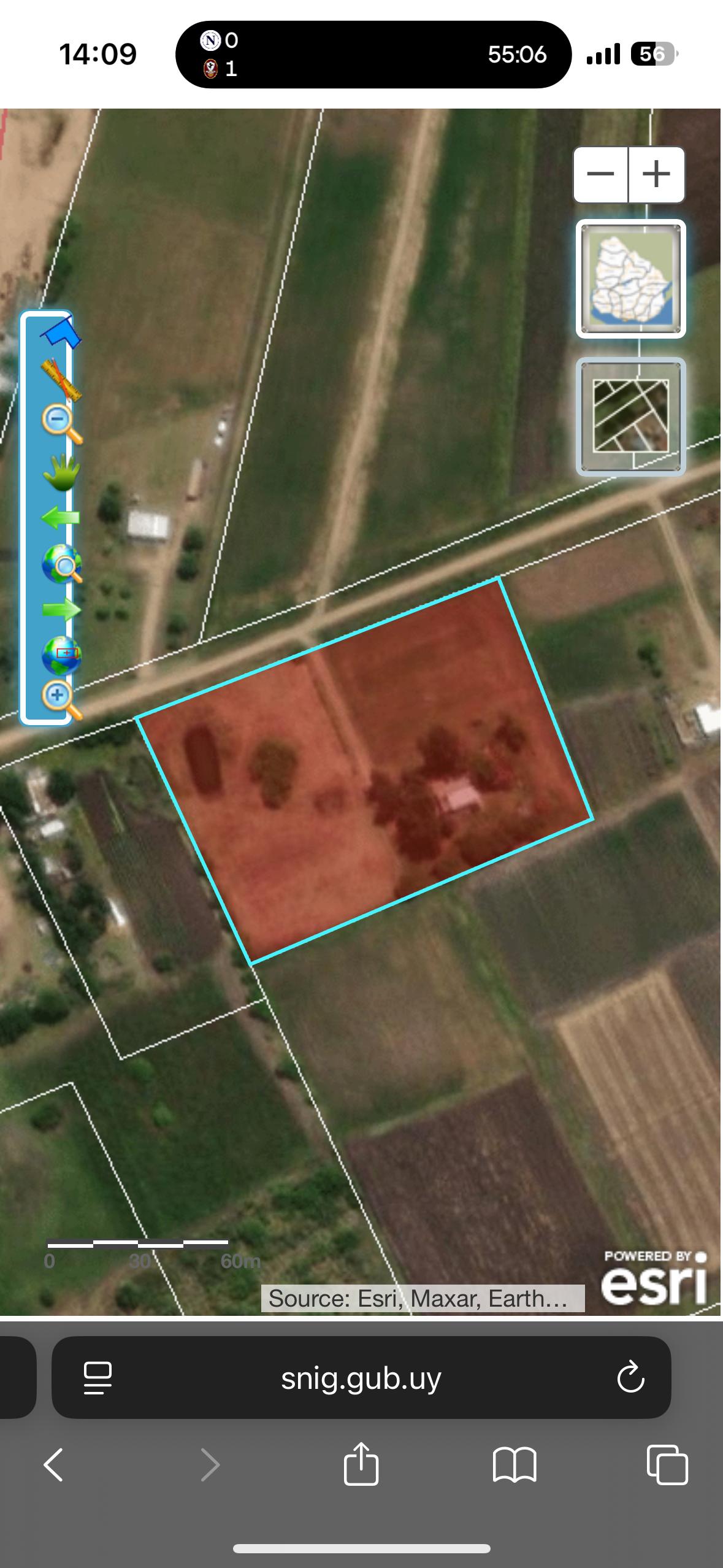Tap the snig.gub.uy address bar
The height and width of the screenshot is (1568, 723).
click(x=361, y=1378)
